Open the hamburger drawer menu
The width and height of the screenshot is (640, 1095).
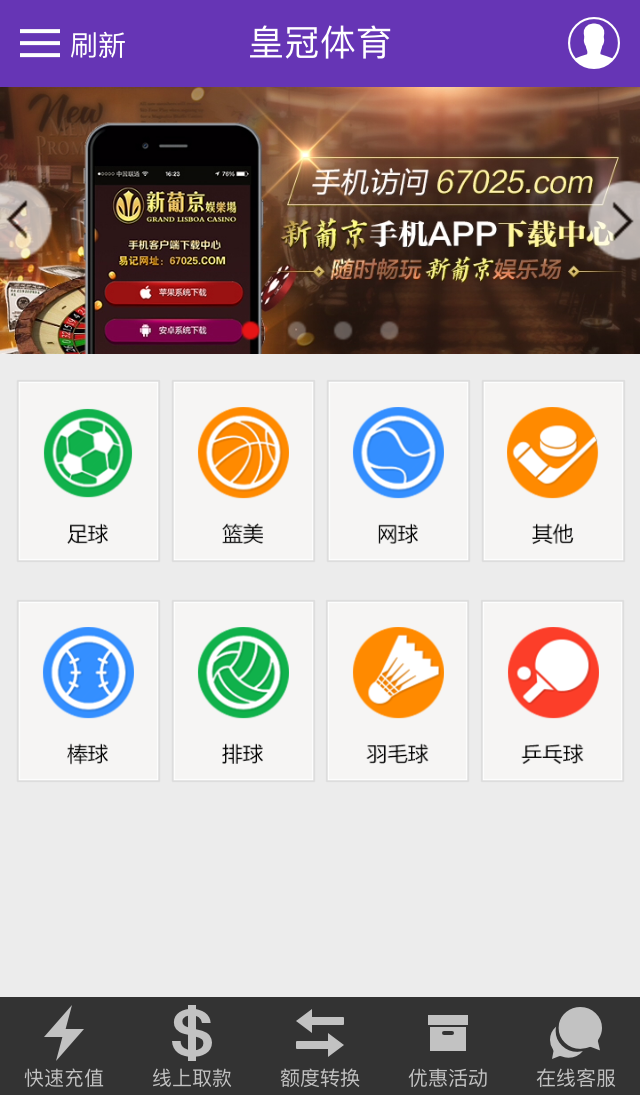pos(40,43)
